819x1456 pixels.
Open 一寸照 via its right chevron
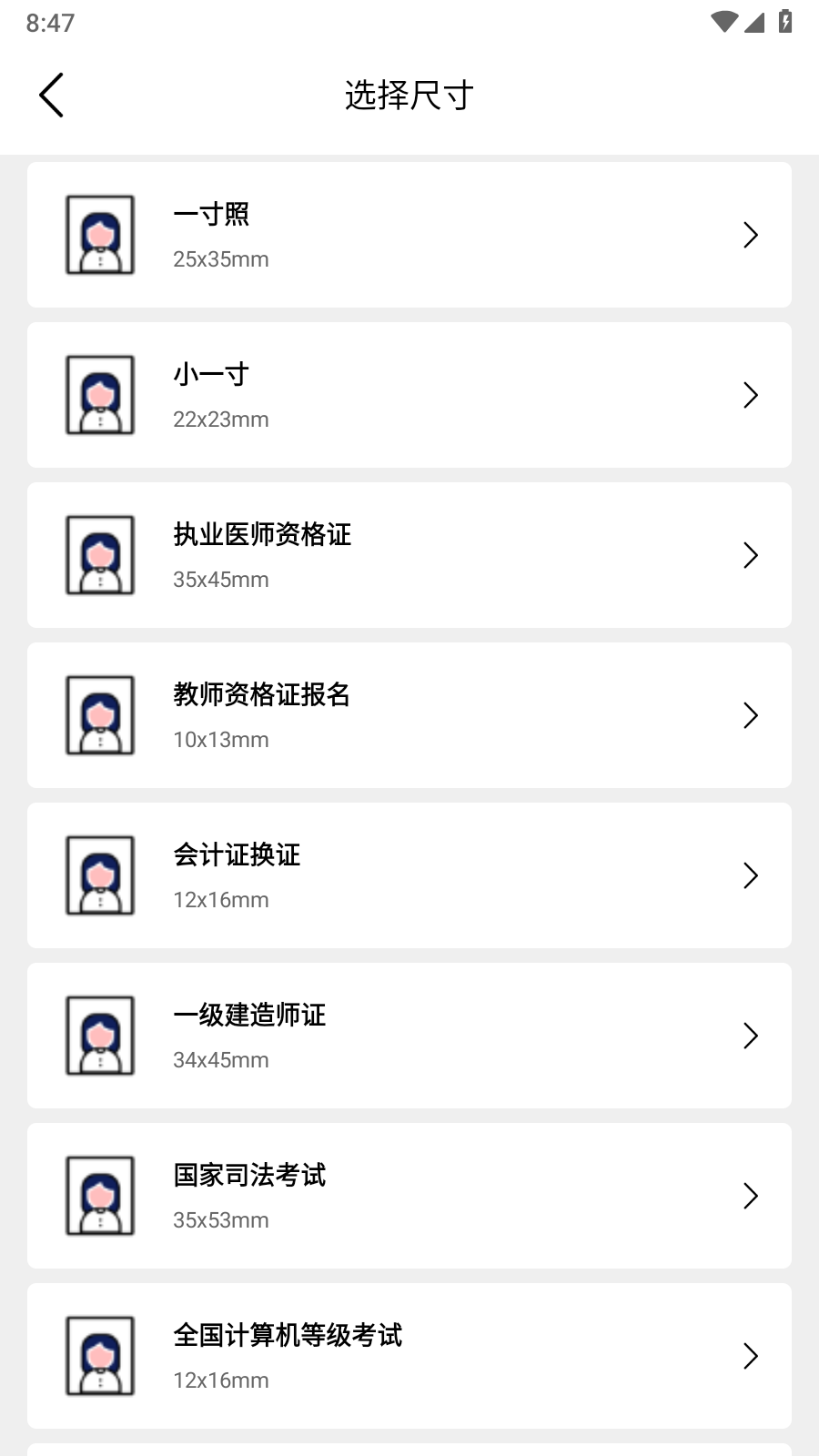coord(751,234)
